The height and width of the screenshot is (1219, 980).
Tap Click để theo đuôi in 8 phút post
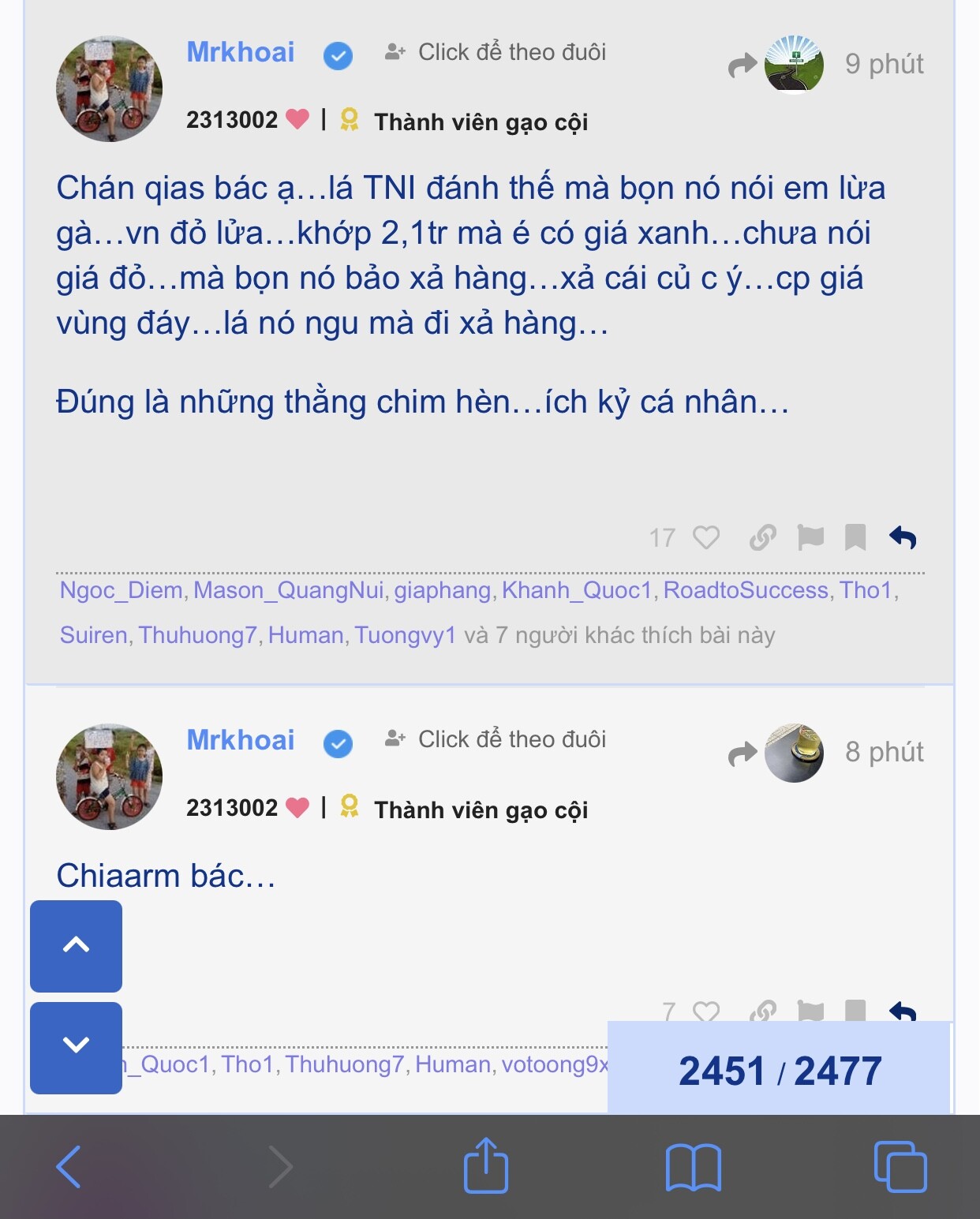point(496,739)
